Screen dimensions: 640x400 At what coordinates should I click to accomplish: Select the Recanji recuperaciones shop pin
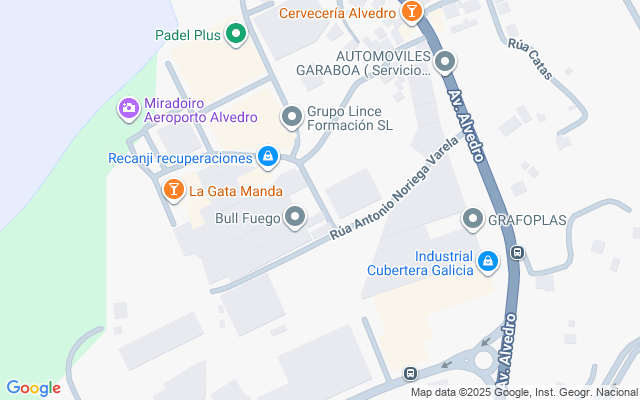(x=267, y=157)
